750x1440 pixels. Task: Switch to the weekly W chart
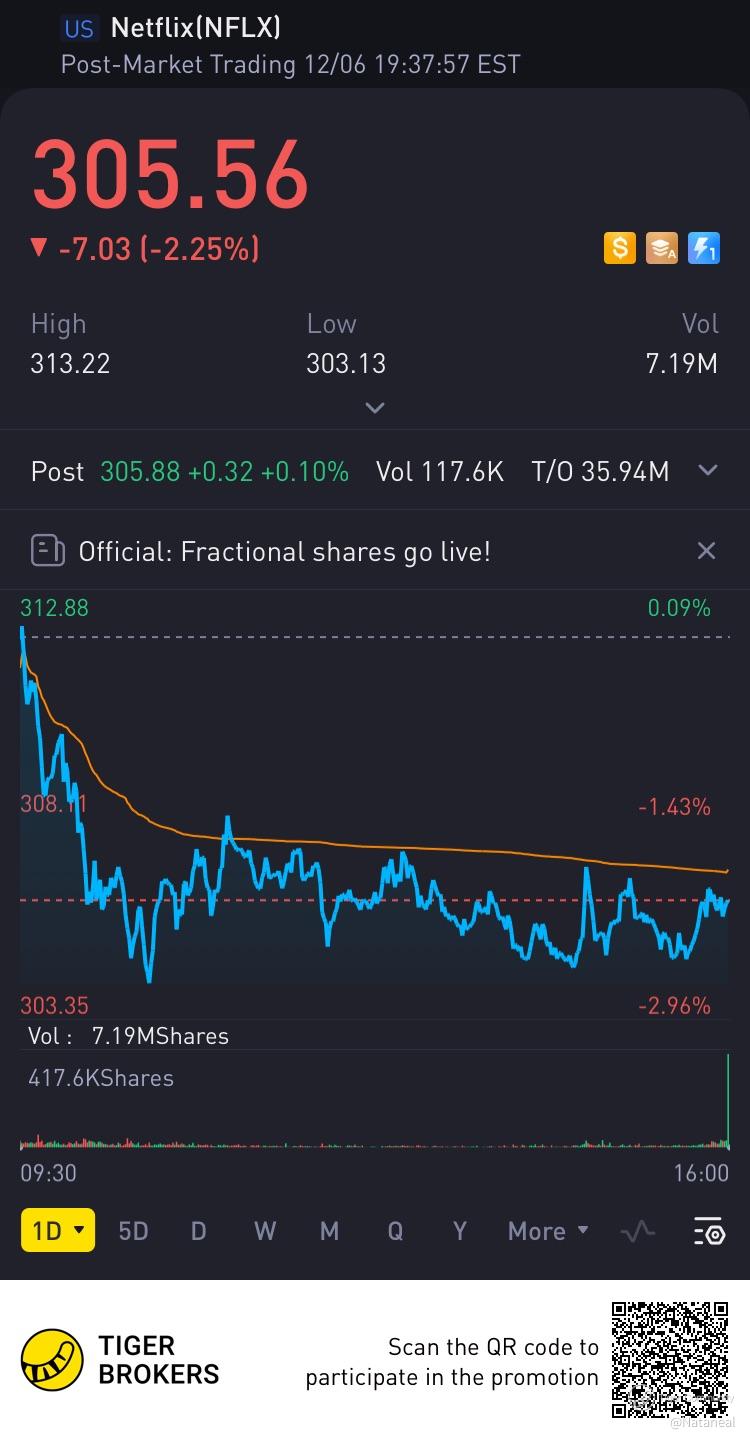pyautogui.click(x=264, y=1231)
